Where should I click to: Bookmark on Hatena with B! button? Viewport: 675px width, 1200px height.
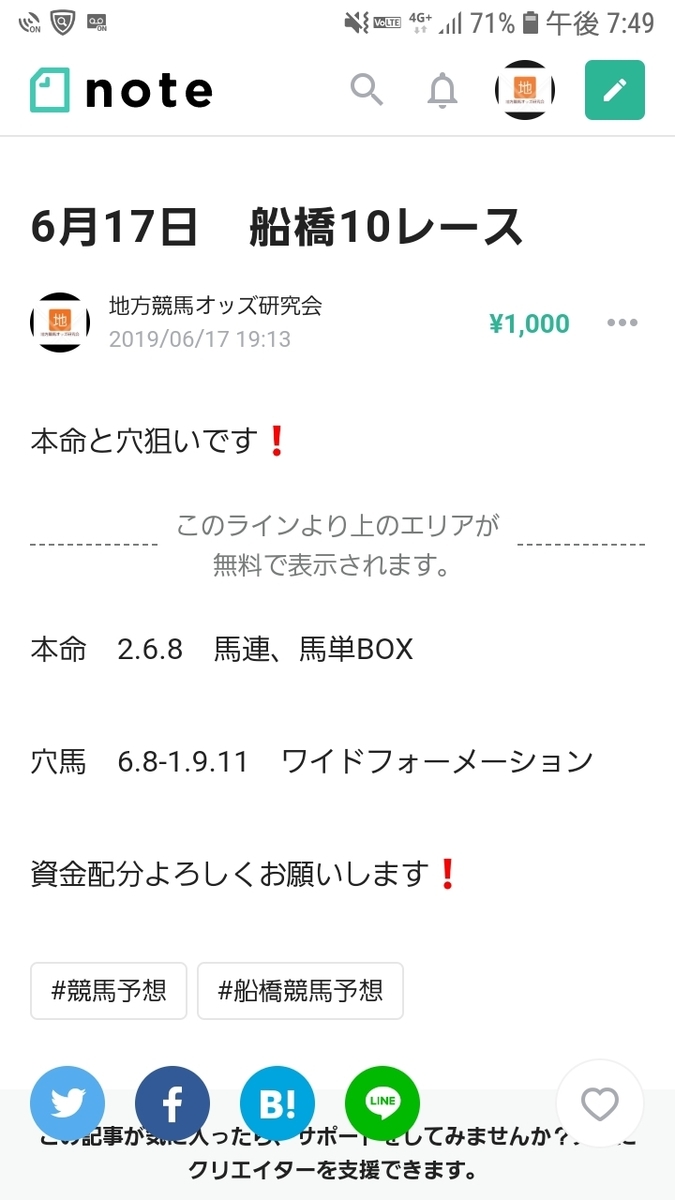point(277,1103)
